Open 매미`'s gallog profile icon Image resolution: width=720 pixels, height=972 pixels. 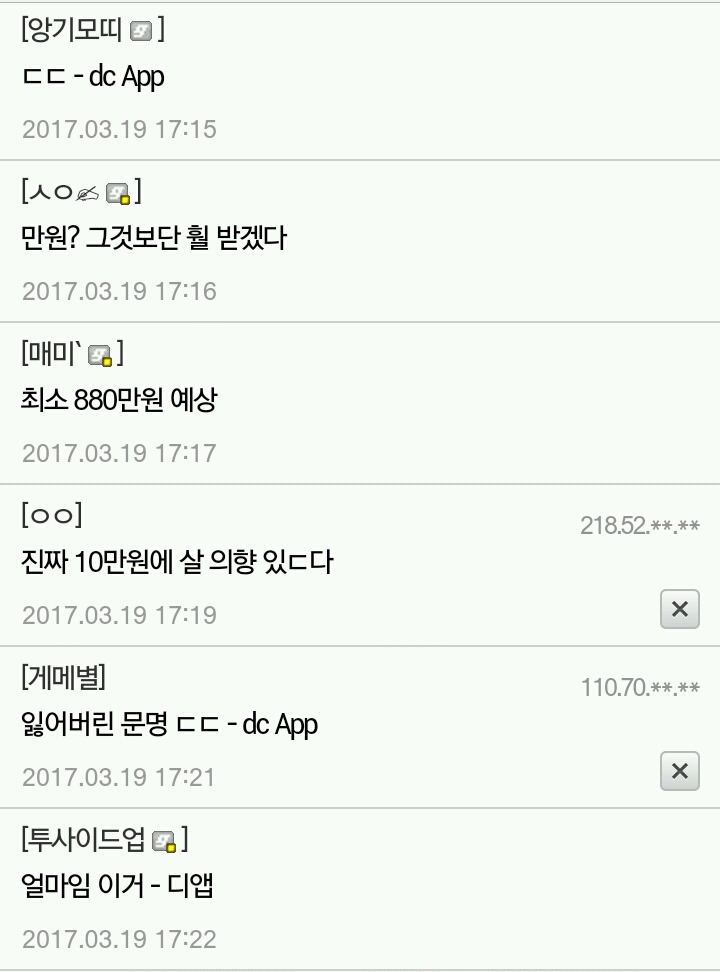click(x=100, y=355)
